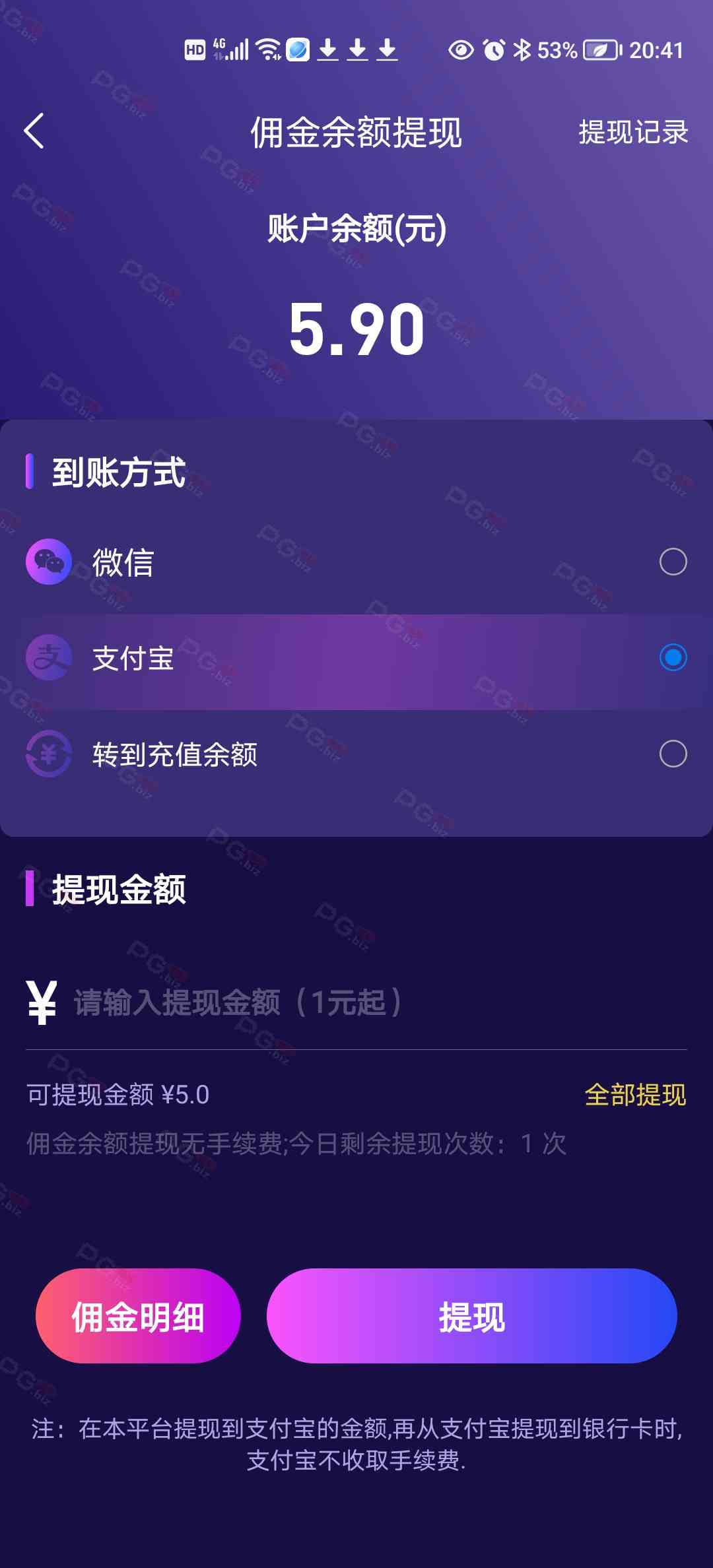Tap 全部提现 to withdraw all
Image resolution: width=713 pixels, height=1568 pixels.
click(635, 1095)
